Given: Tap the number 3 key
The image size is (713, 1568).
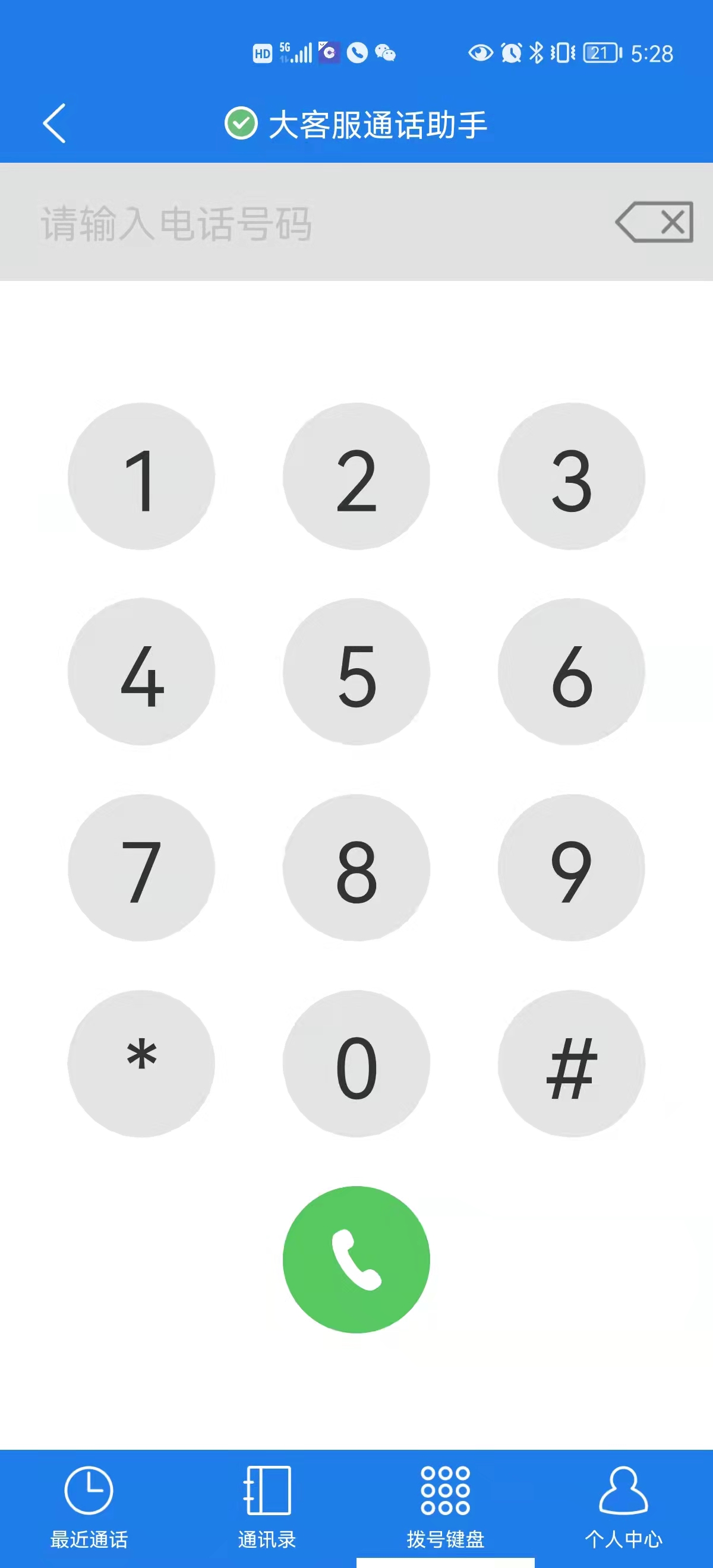Looking at the screenshot, I should point(571,476).
